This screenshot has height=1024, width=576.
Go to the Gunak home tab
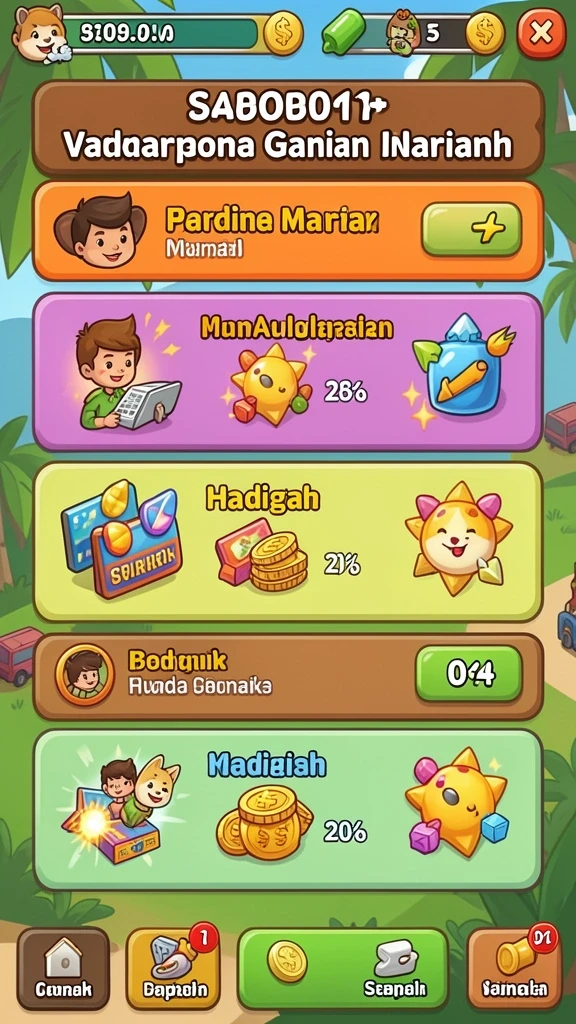pyautogui.click(x=63, y=968)
